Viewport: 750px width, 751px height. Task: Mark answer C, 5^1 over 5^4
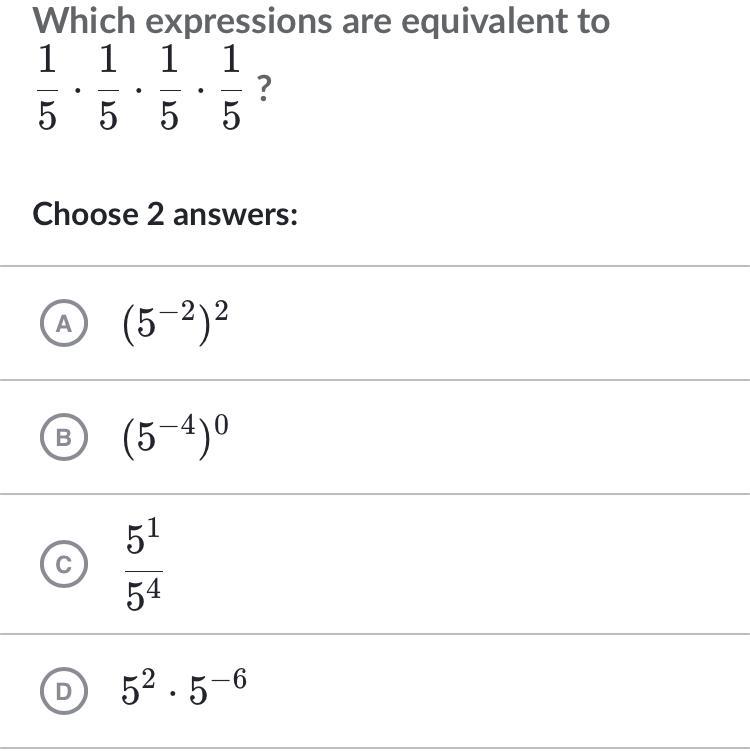[64, 565]
